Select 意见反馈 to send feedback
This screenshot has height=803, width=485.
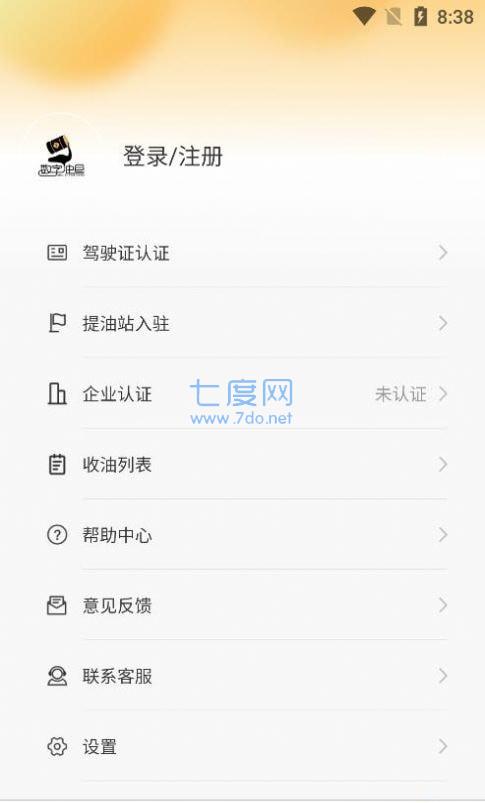(242, 605)
